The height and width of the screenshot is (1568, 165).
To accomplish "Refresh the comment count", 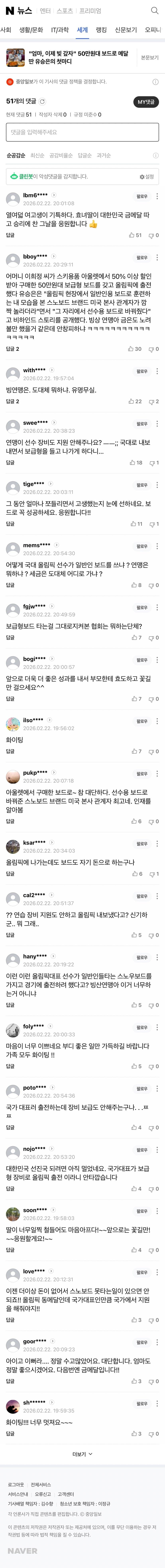I will (42, 102).
